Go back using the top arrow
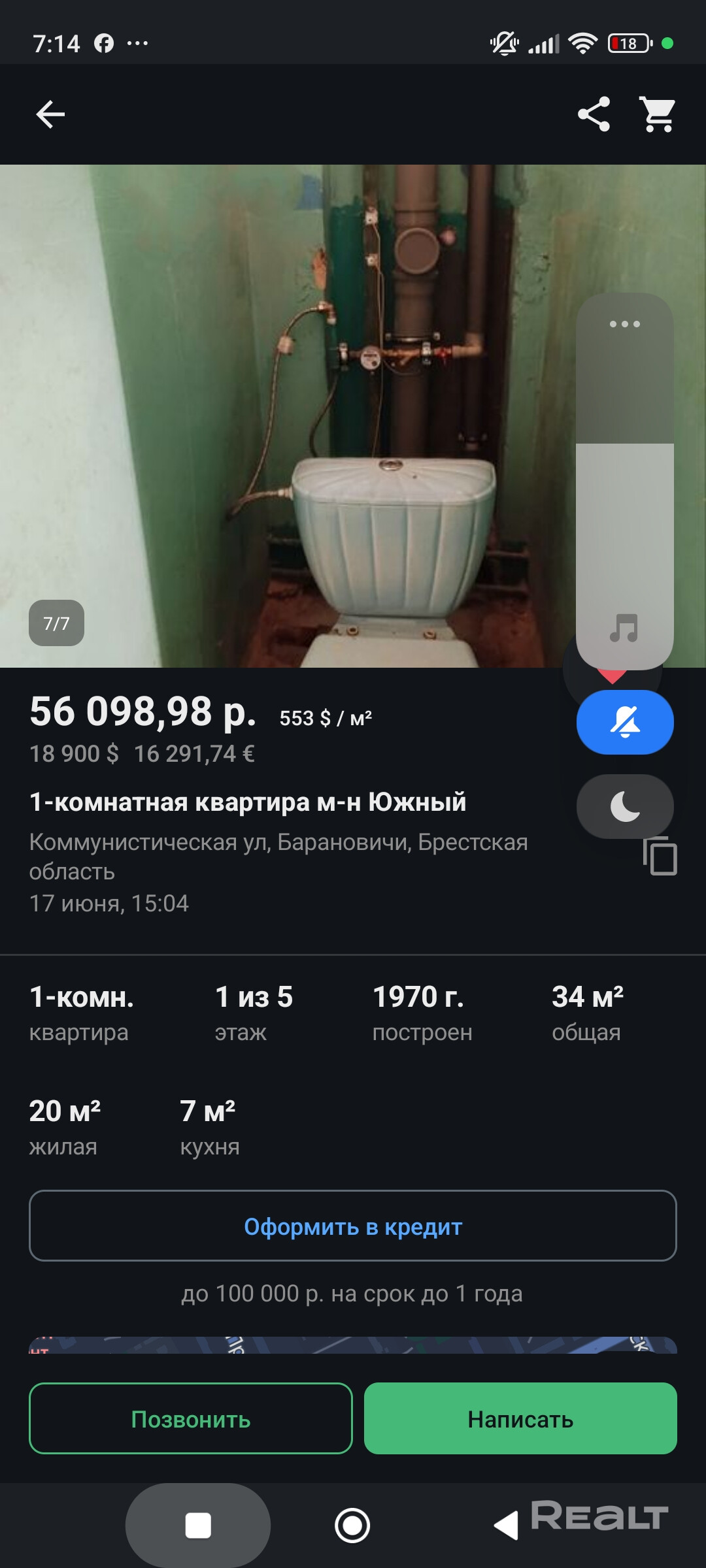The width and height of the screenshot is (706, 1568). 50,114
